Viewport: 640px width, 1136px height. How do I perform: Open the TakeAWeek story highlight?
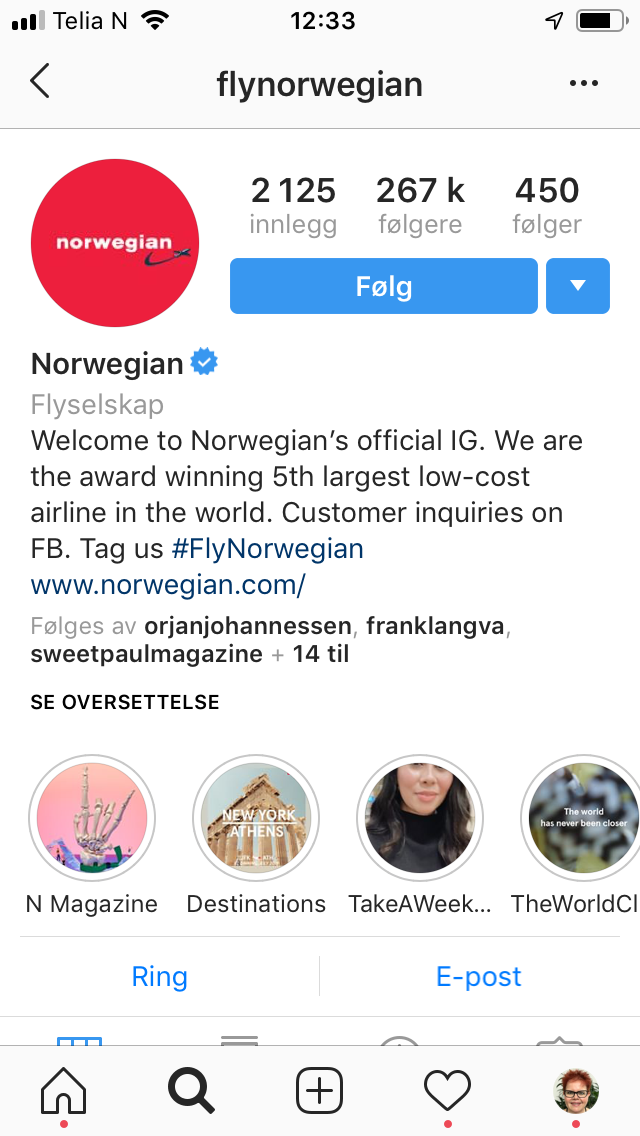(x=420, y=820)
